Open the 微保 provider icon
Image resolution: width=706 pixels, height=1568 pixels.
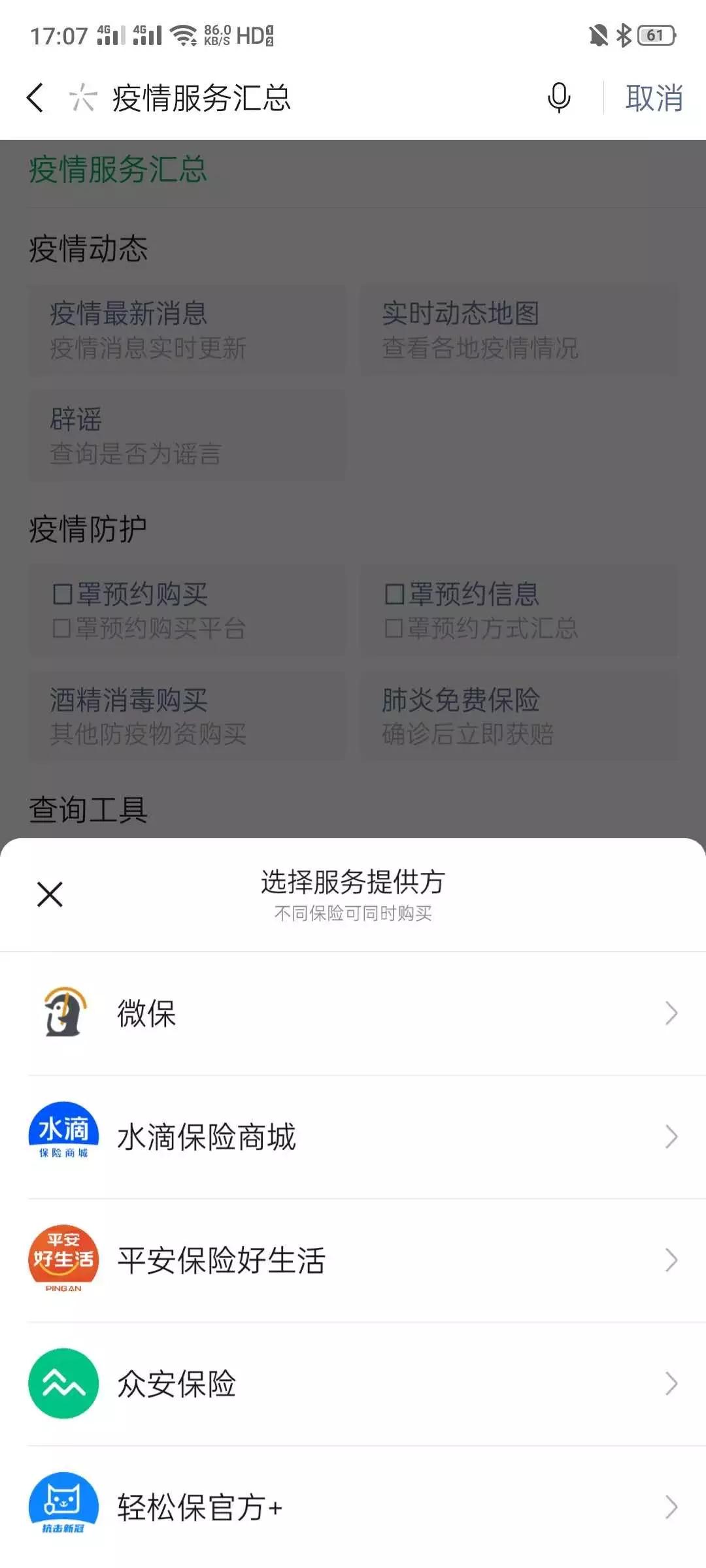(x=63, y=1013)
